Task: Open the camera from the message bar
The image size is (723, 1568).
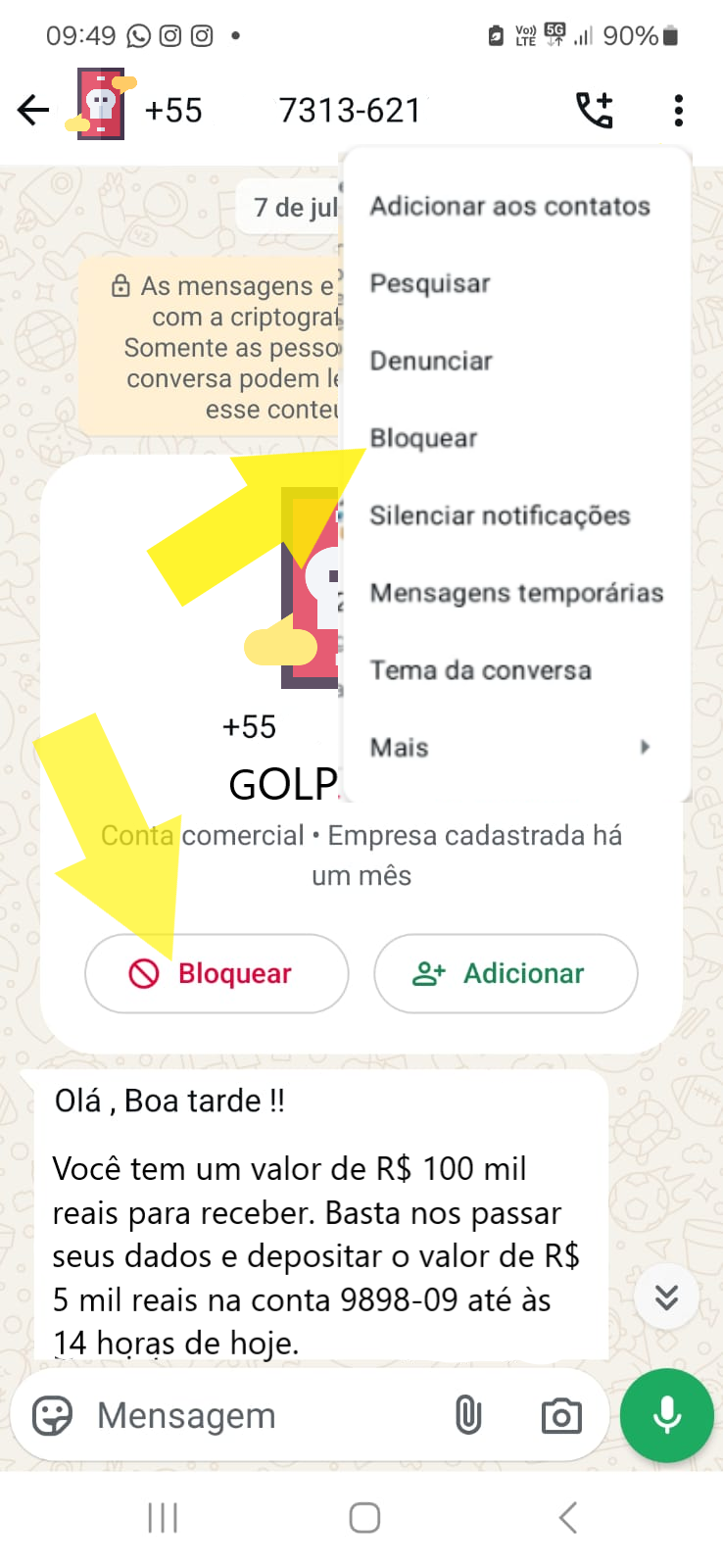Action: (x=561, y=1416)
